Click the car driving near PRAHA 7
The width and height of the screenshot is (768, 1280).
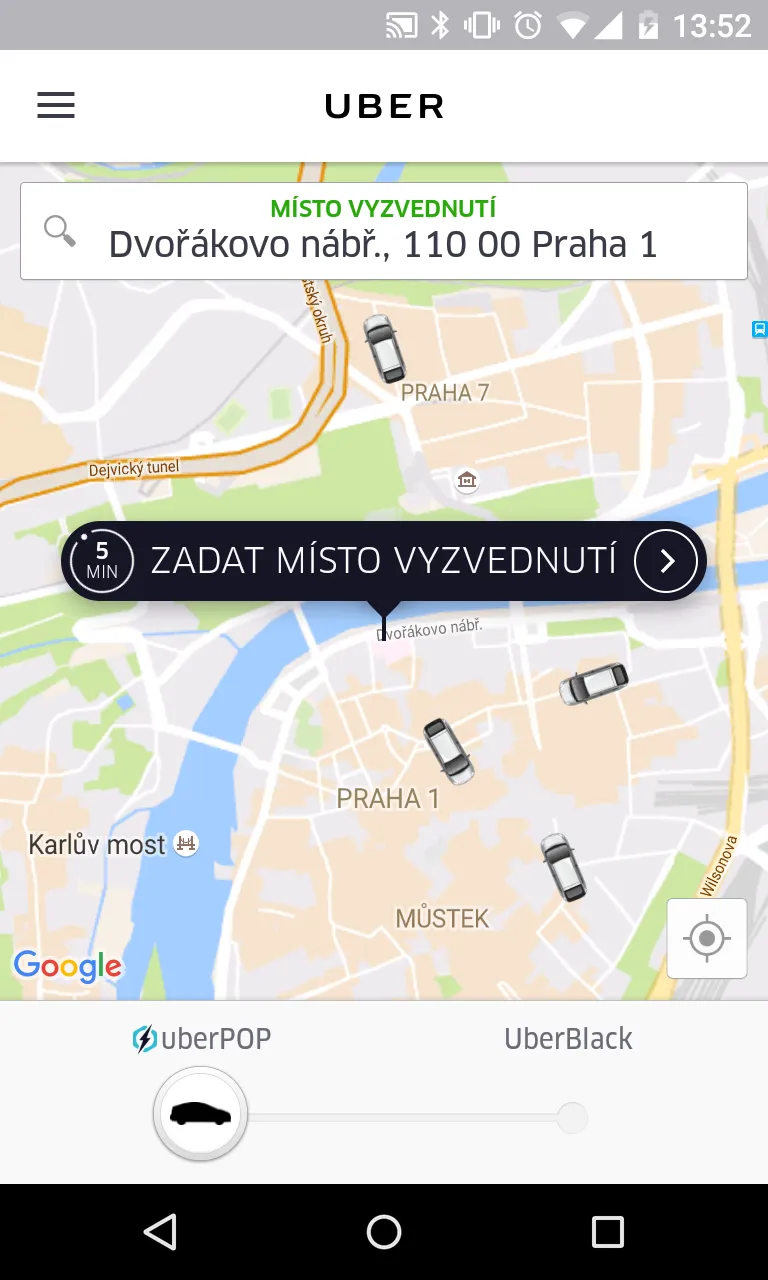386,348
